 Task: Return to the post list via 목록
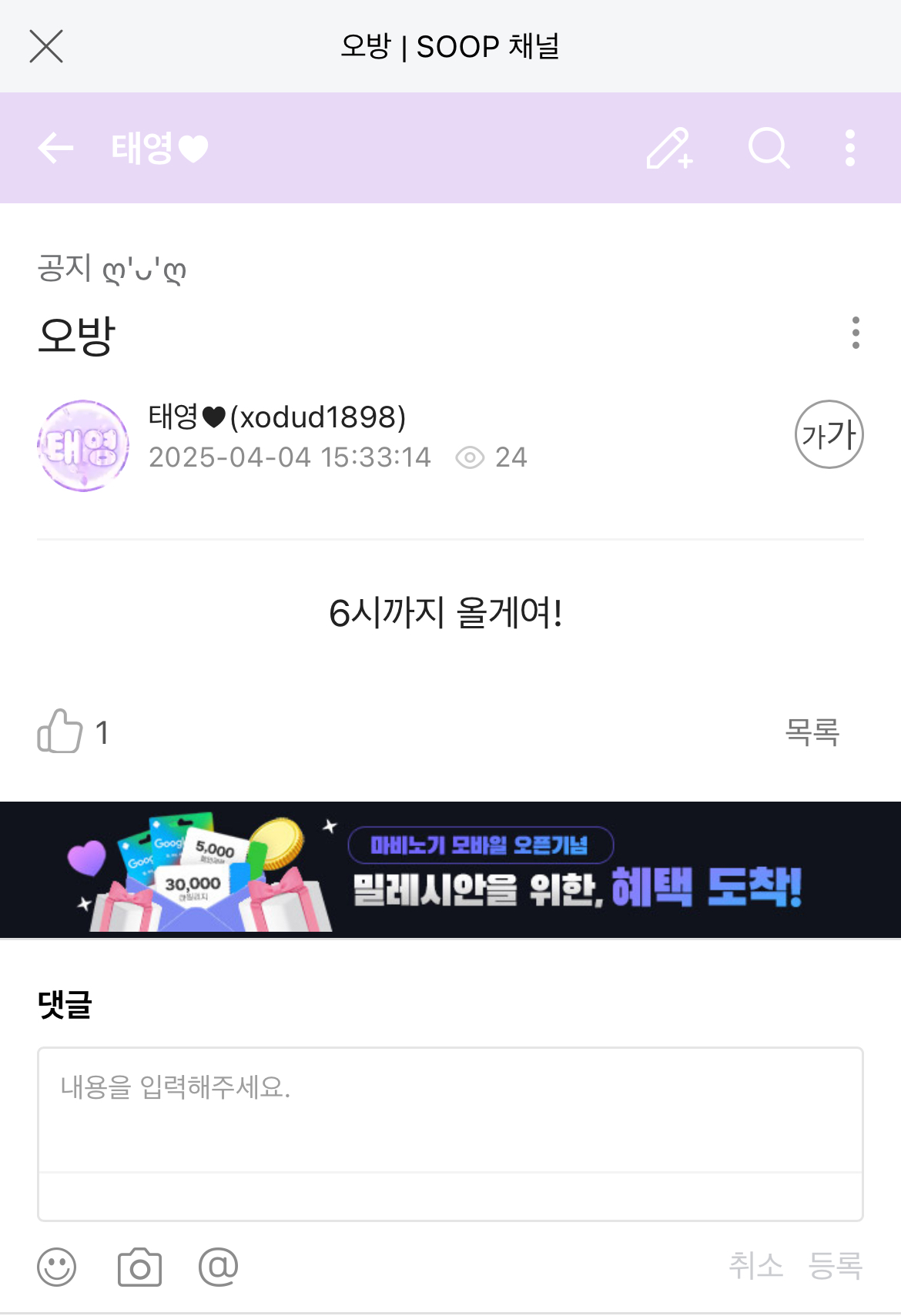[812, 732]
